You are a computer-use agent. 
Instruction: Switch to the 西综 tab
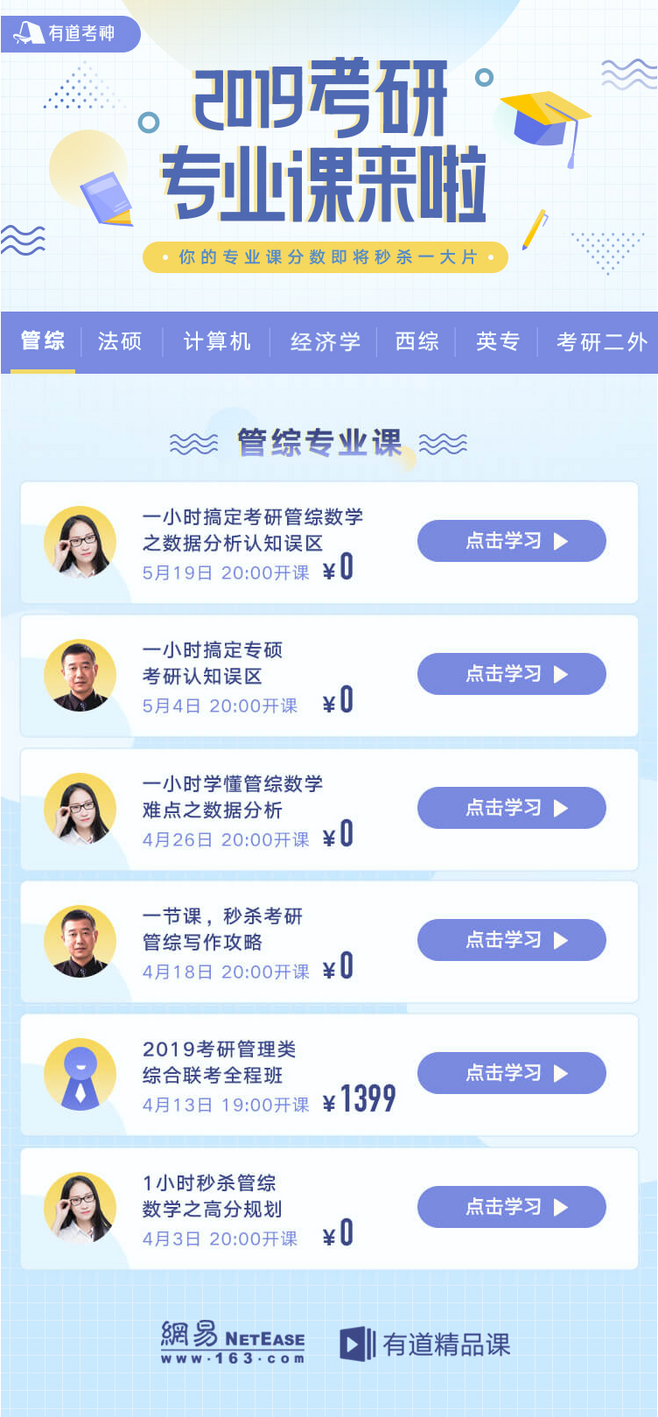417,342
